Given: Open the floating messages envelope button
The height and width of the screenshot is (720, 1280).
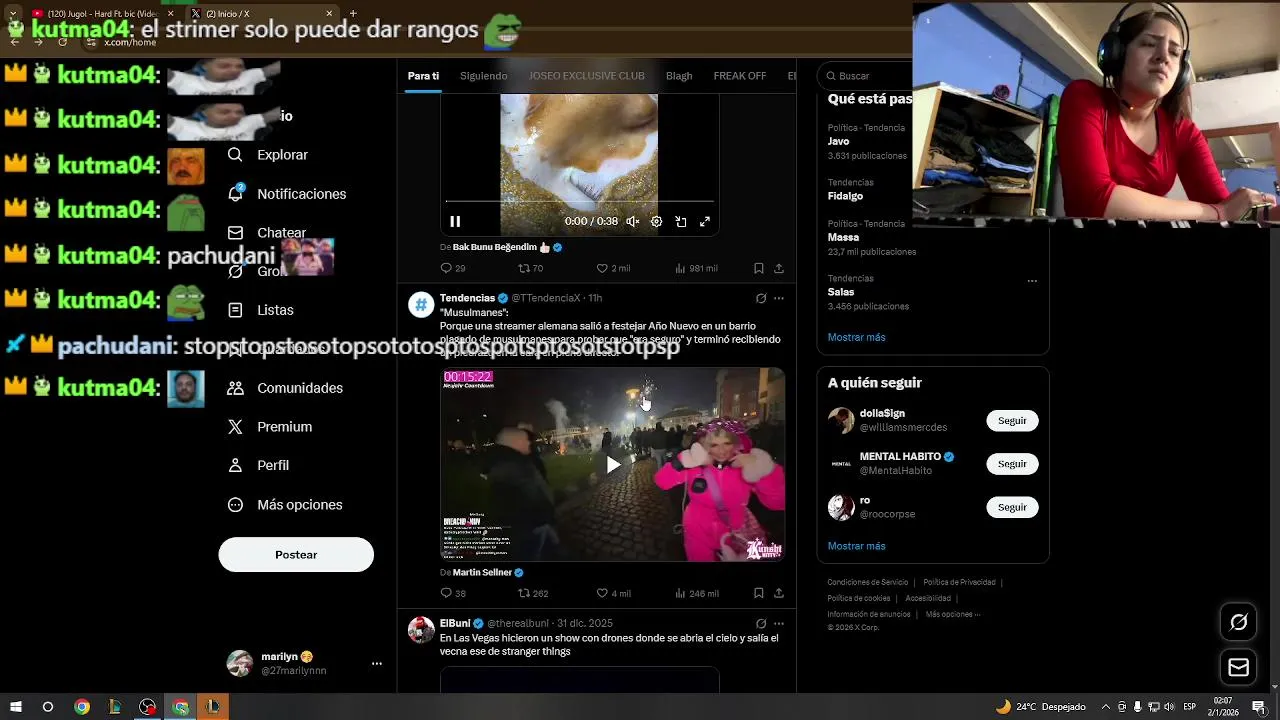Looking at the screenshot, I should [x=1238, y=667].
